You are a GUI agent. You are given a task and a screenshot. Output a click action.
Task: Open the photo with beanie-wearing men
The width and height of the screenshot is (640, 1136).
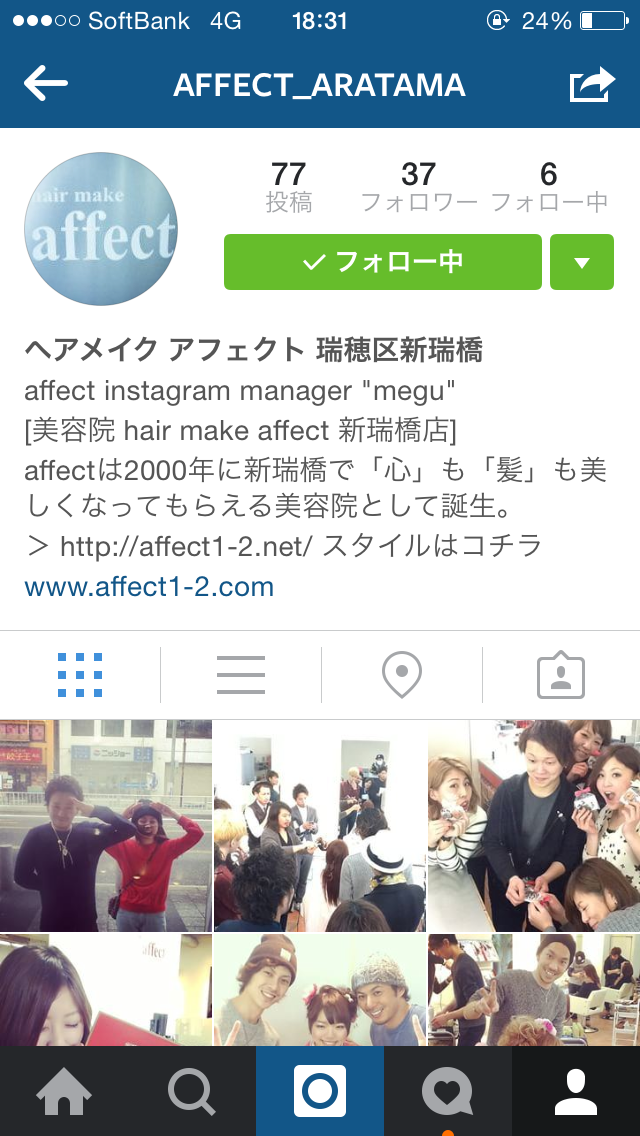pos(320,990)
